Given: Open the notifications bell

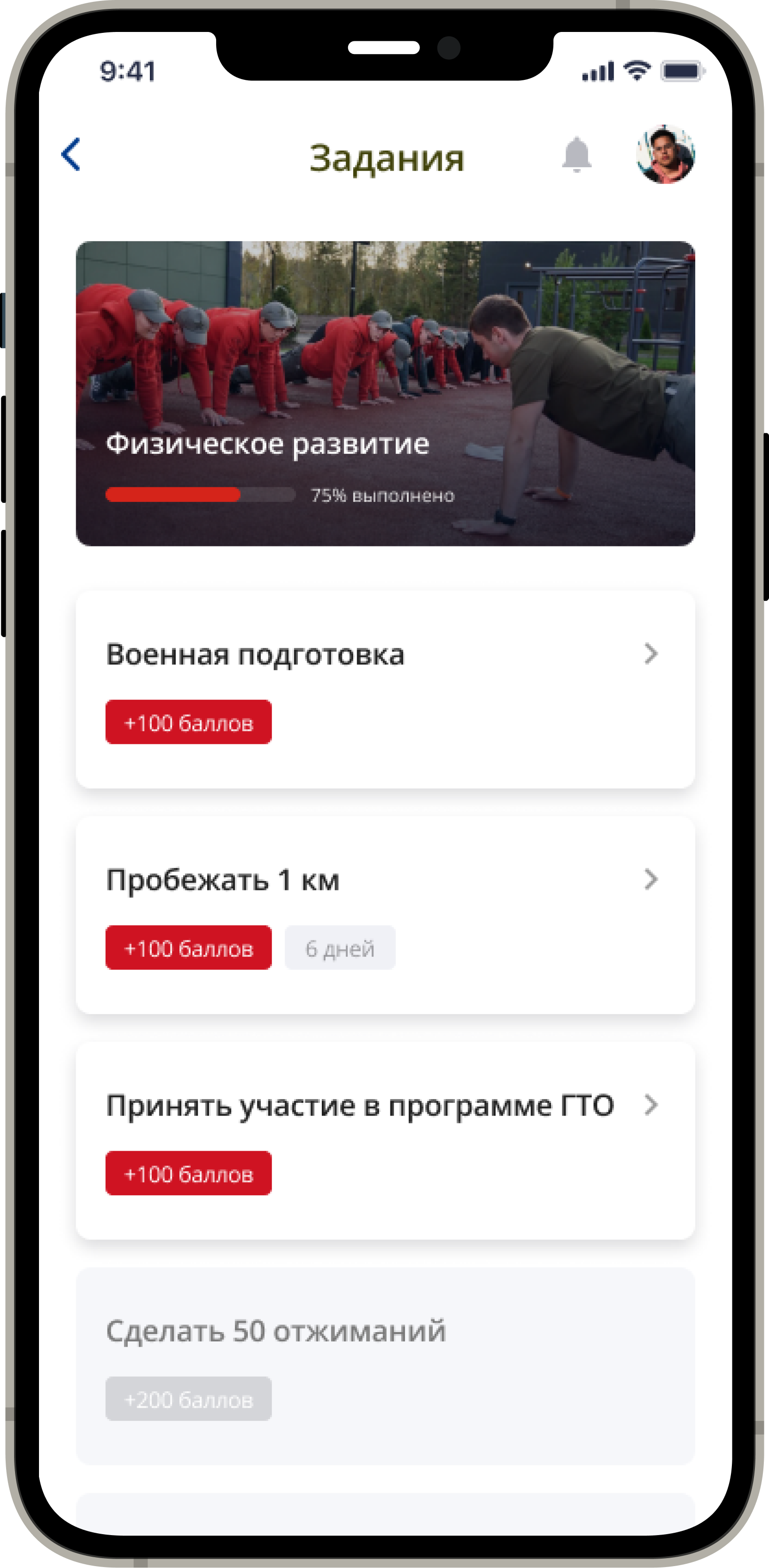Looking at the screenshot, I should [x=576, y=155].
